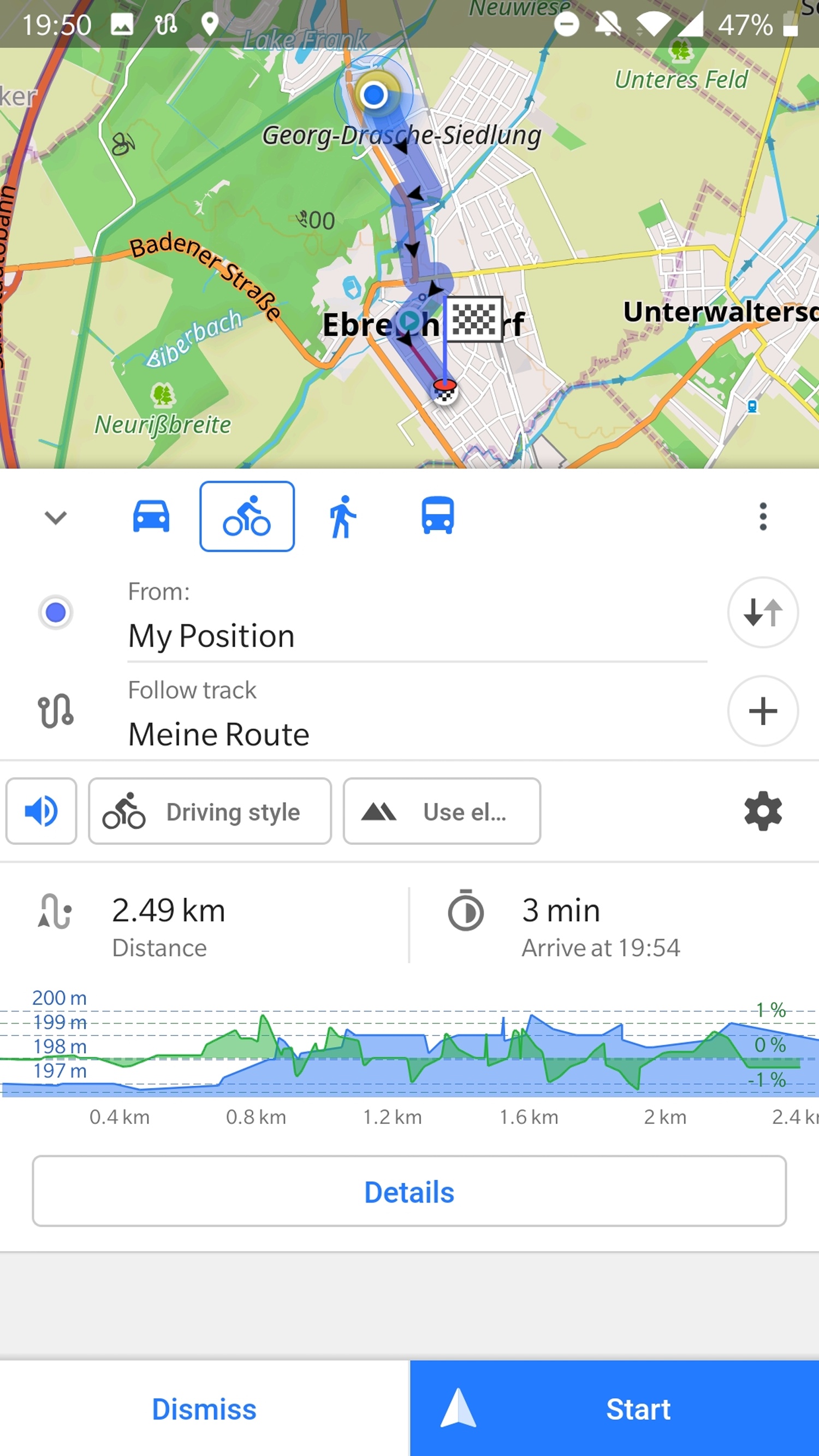Switch to car routing mode
This screenshot has width=819, height=1456.
point(151,516)
